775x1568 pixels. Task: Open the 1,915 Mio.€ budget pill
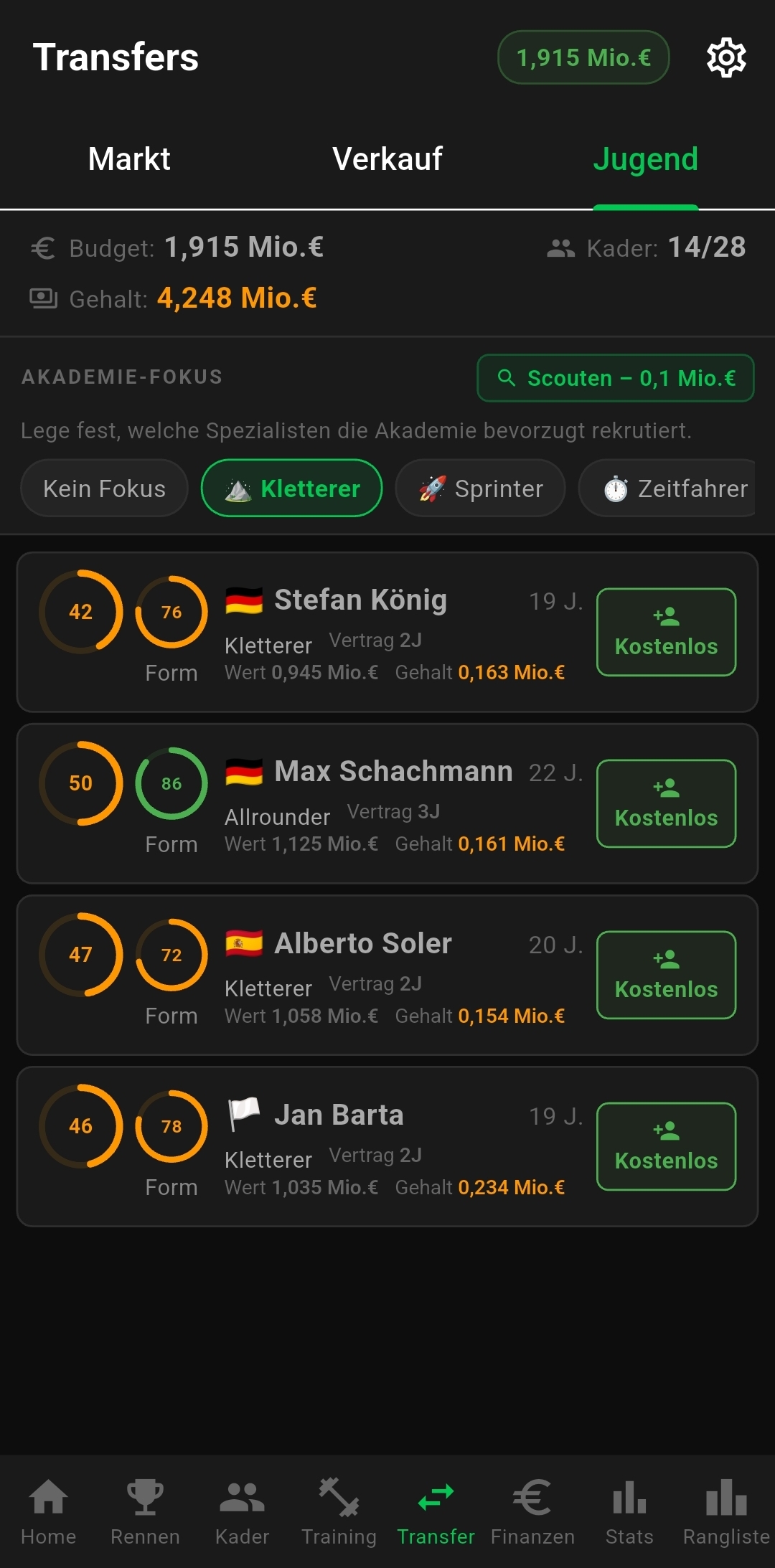(583, 57)
